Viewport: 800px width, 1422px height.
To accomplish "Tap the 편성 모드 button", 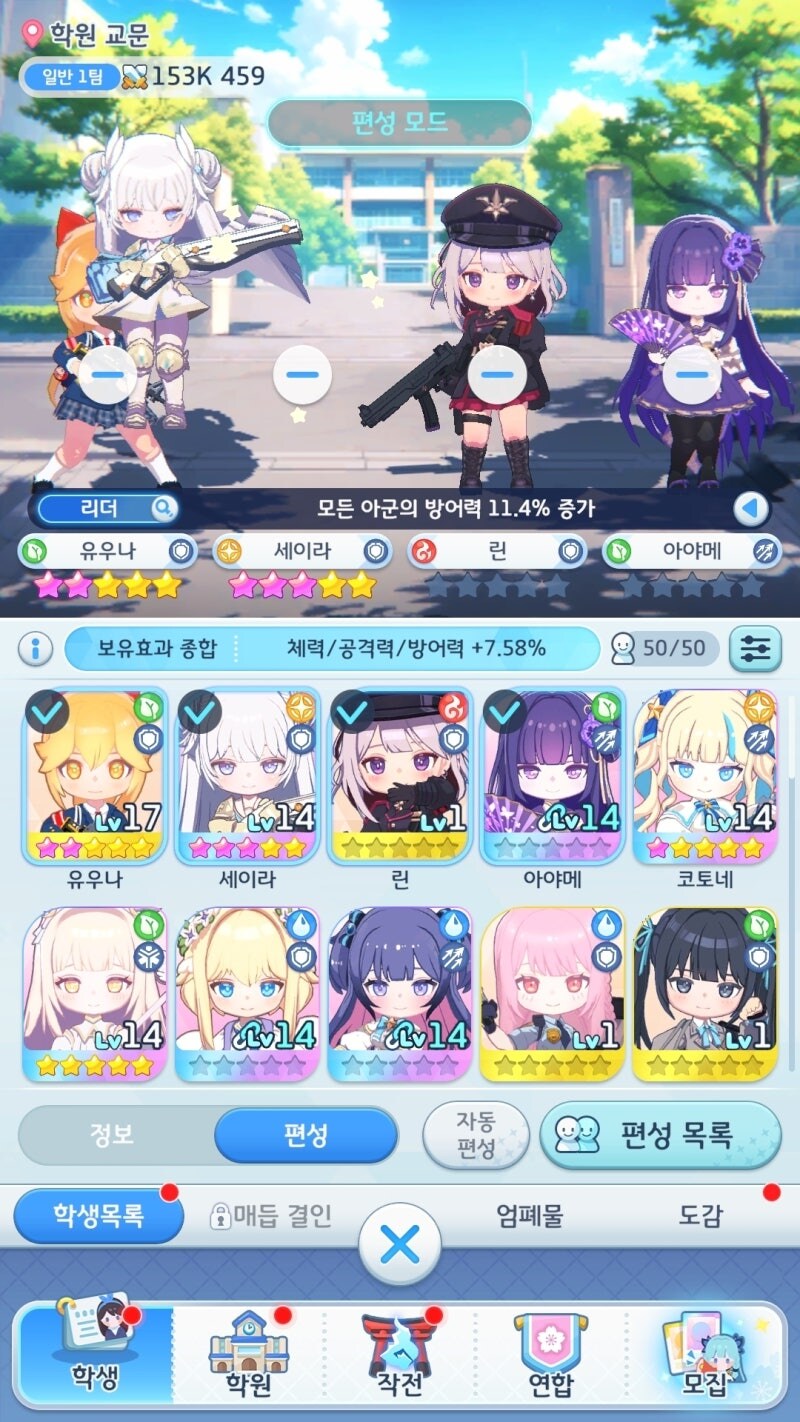I will pyautogui.click(x=399, y=124).
